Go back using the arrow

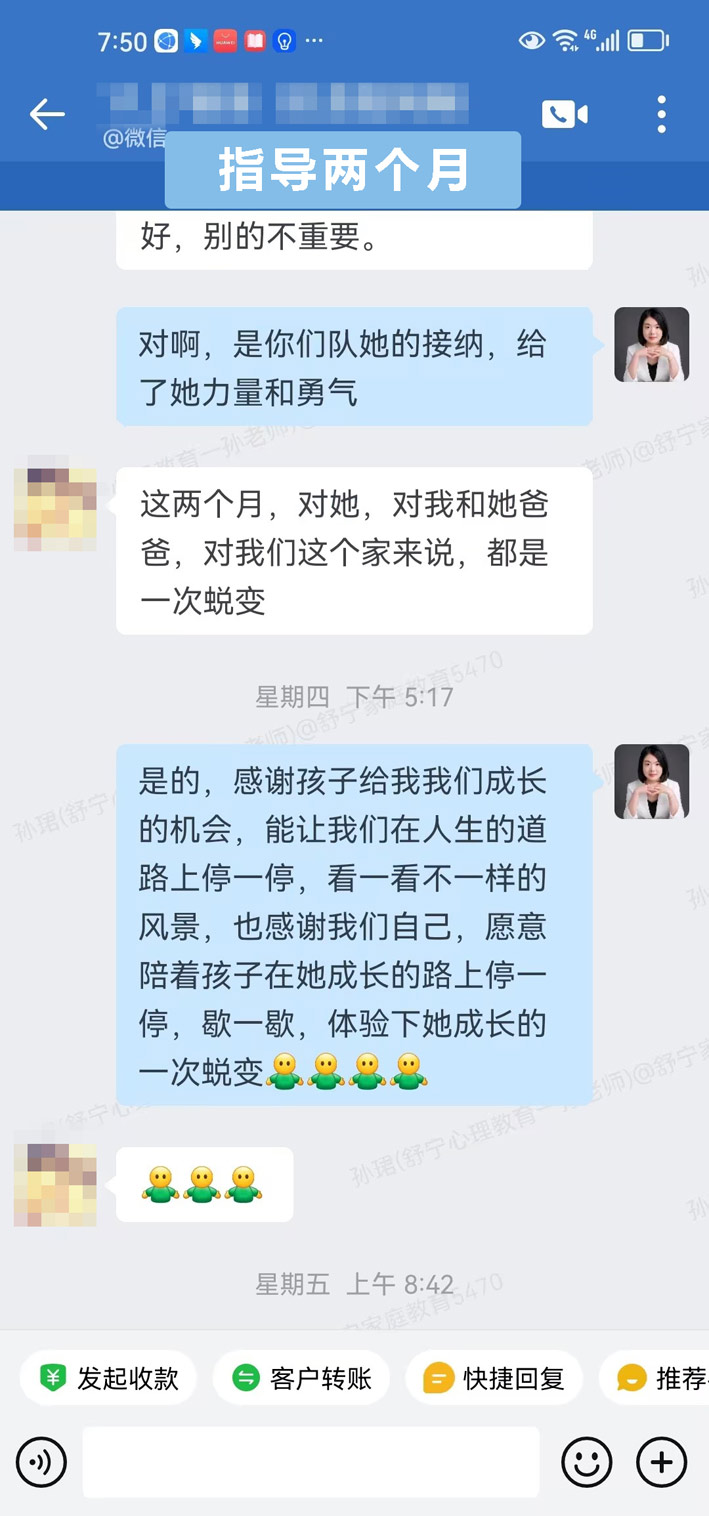pos(46,115)
